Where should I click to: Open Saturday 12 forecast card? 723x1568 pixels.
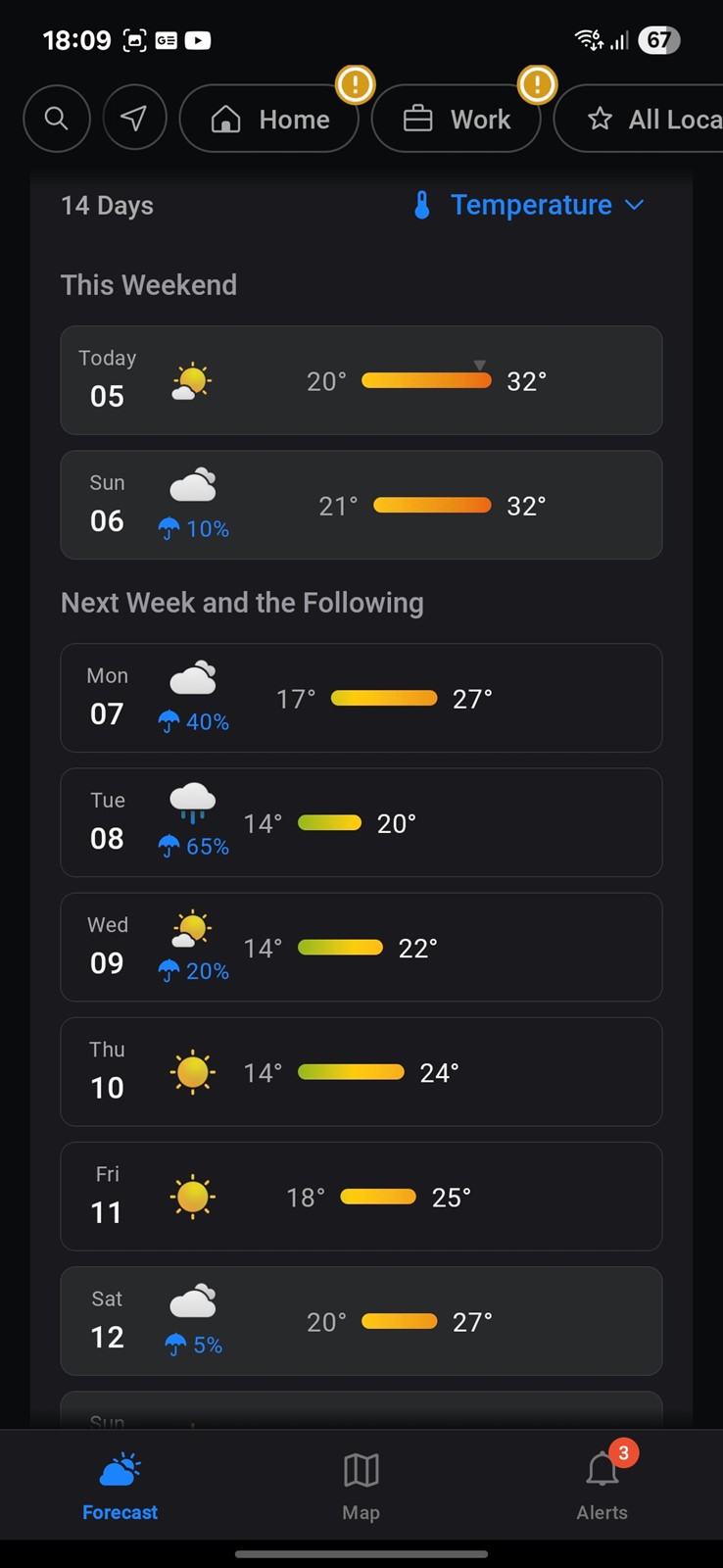tap(361, 1320)
